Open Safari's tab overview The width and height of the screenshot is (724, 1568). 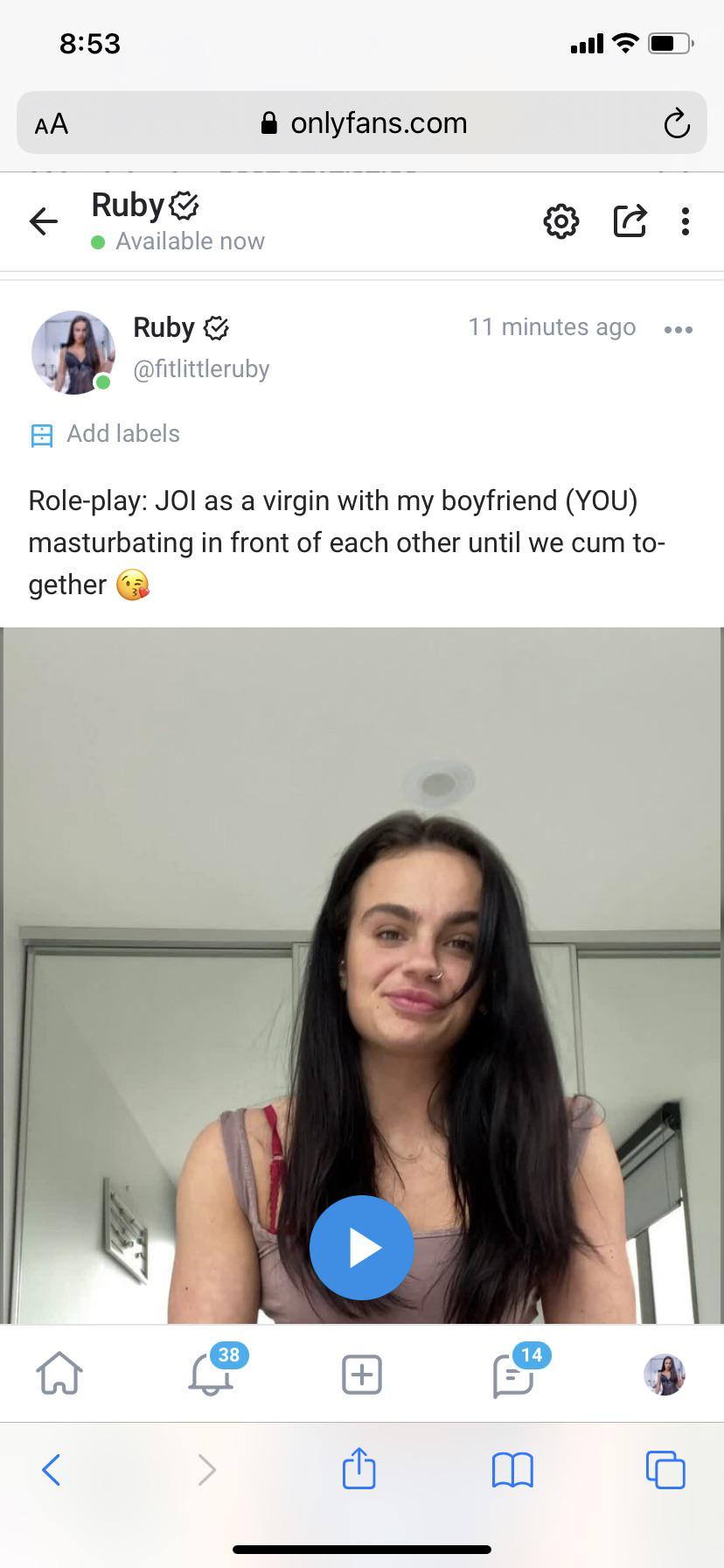tap(665, 1470)
